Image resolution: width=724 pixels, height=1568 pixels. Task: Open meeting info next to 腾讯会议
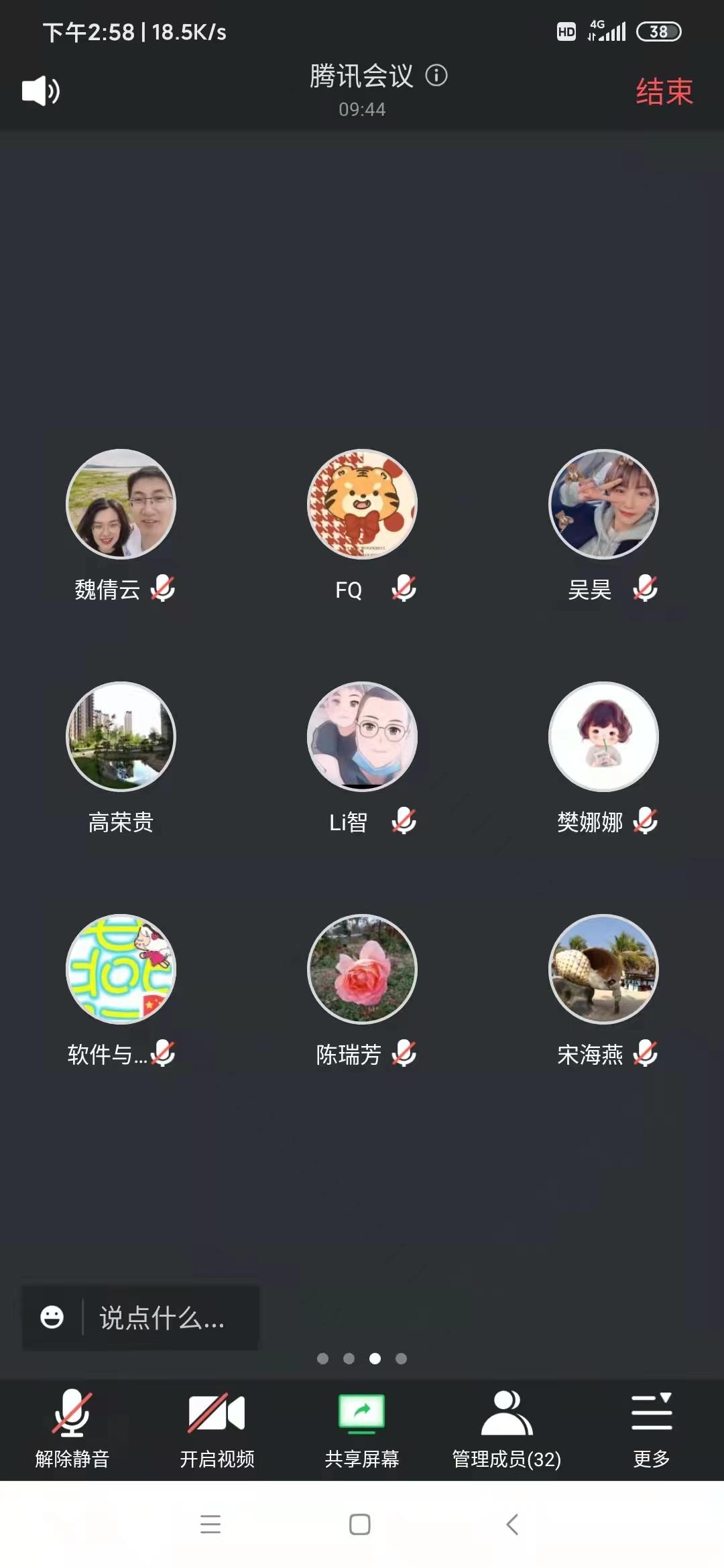(x=436, y=75)
